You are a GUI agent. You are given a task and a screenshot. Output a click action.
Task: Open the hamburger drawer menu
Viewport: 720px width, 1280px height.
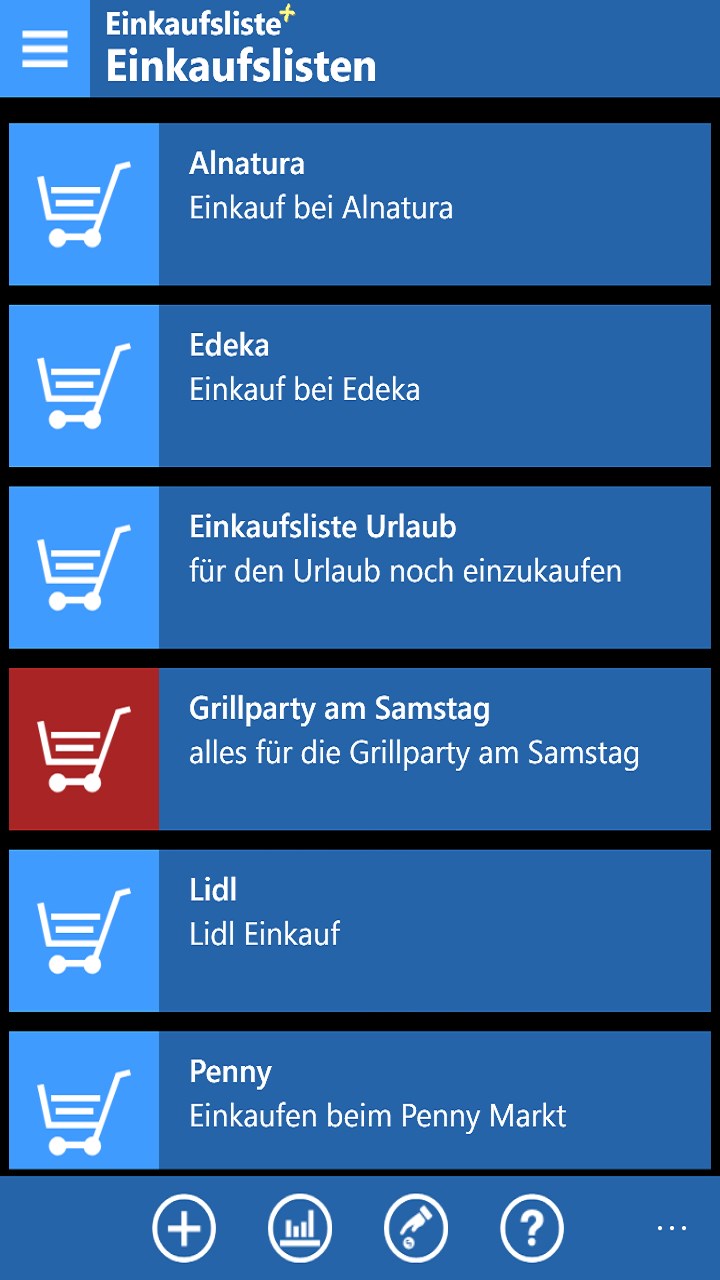(45, 48)
